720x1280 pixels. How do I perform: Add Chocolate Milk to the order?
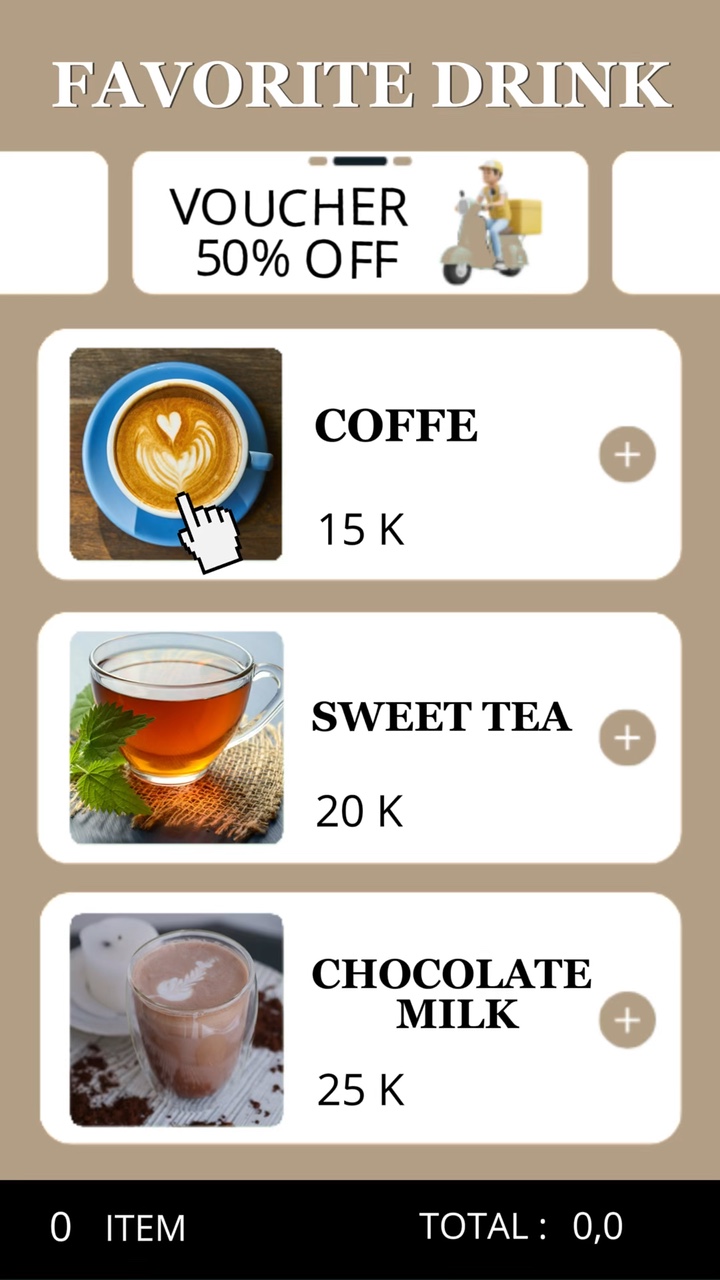point(627,1020)
